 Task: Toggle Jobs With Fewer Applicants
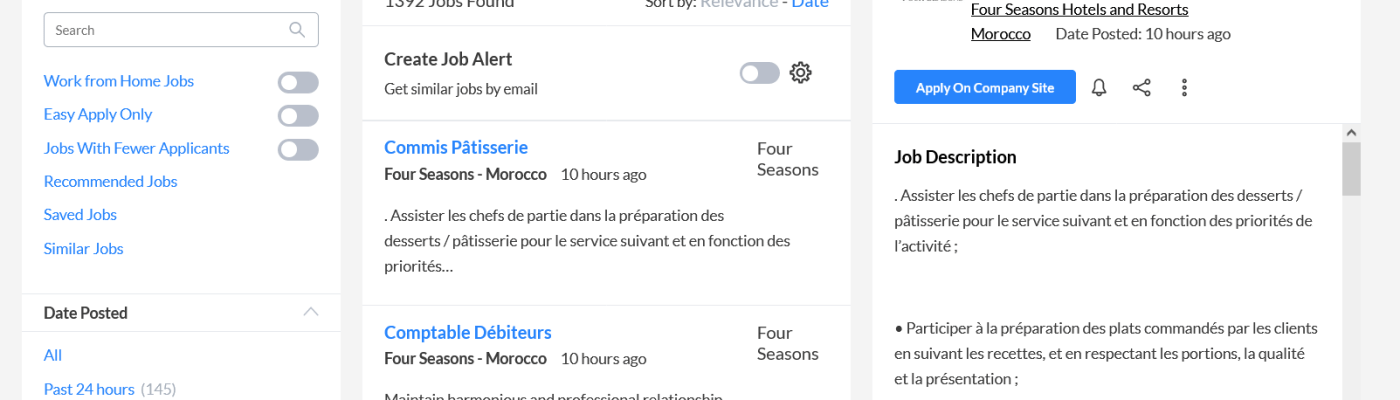298,150
